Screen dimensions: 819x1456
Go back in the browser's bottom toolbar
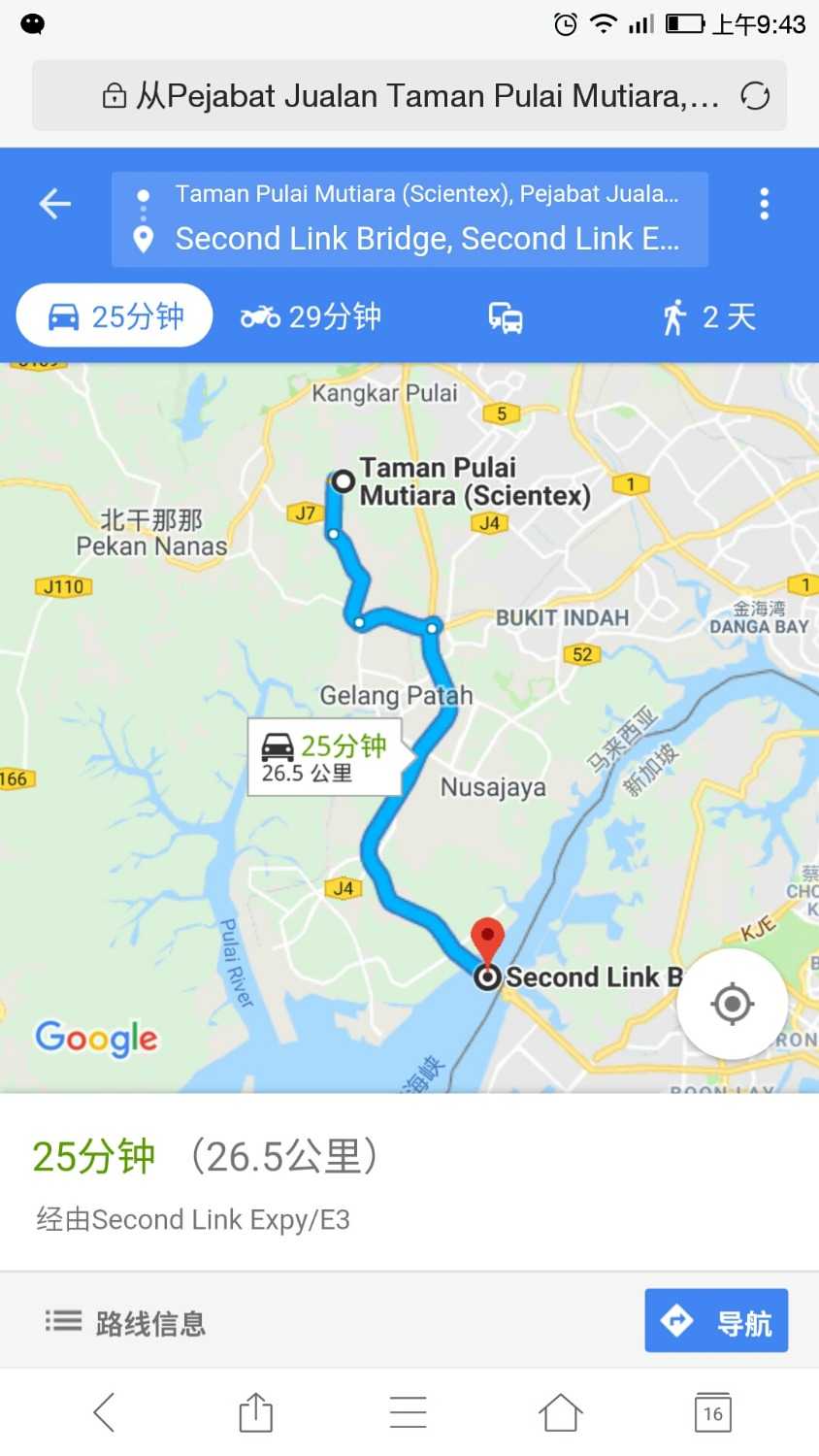[x=105, y=1412]
